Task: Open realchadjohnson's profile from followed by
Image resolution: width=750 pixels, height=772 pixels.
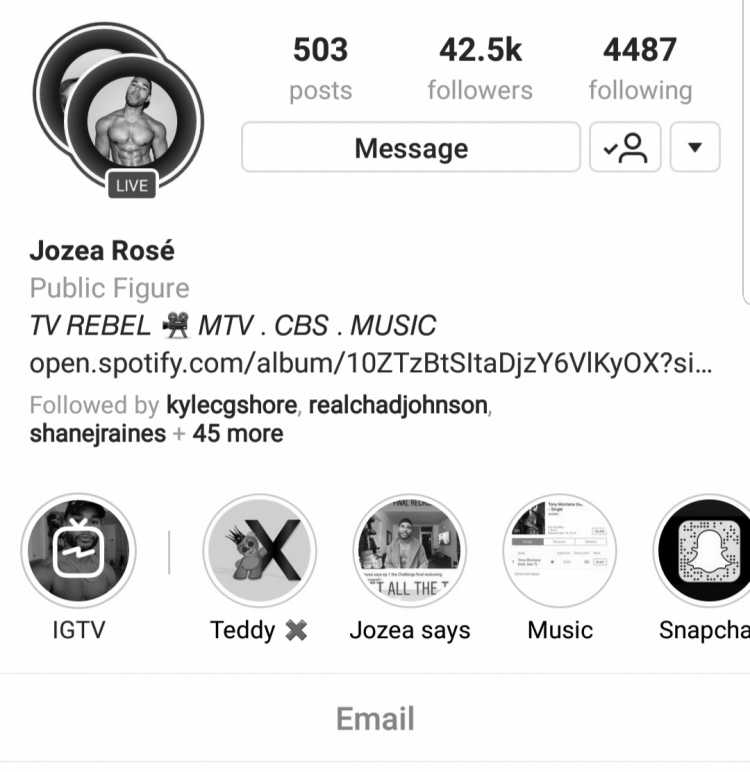Action: 398,405
